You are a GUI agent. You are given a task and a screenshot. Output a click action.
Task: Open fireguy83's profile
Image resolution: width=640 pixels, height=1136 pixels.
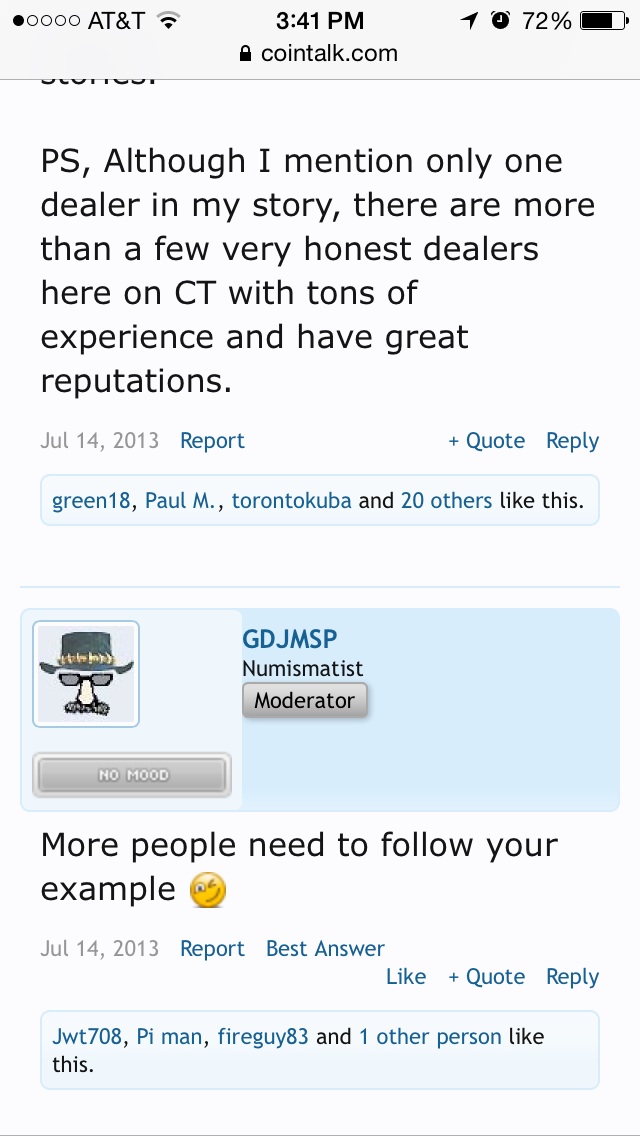point(263,1037)
